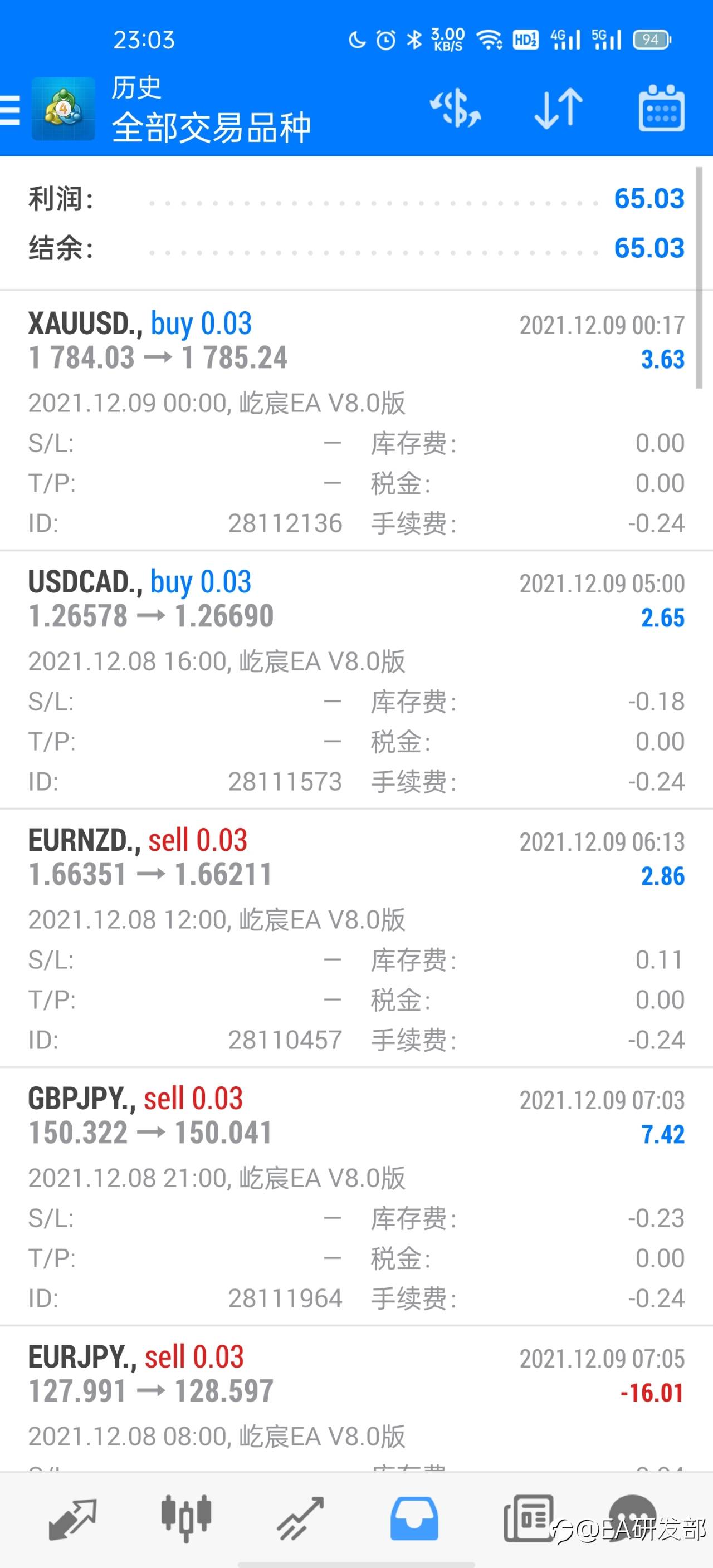This screenshot has height=1568, width=713.
Task: Select the EURJPY sell 0.03 trade entry
Action: 356,1399
